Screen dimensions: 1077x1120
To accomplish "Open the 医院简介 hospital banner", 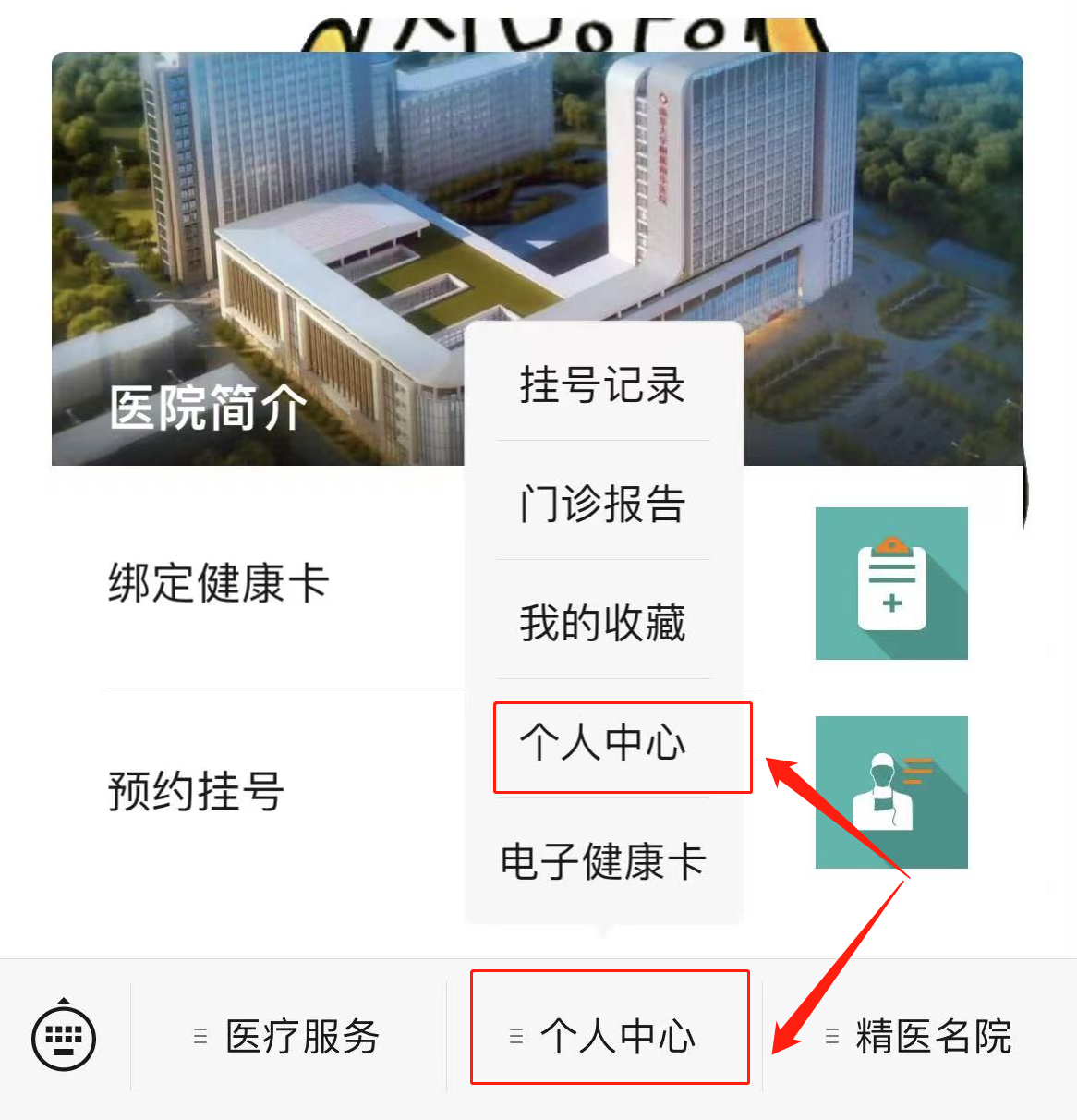I will (x=259, y=259).
